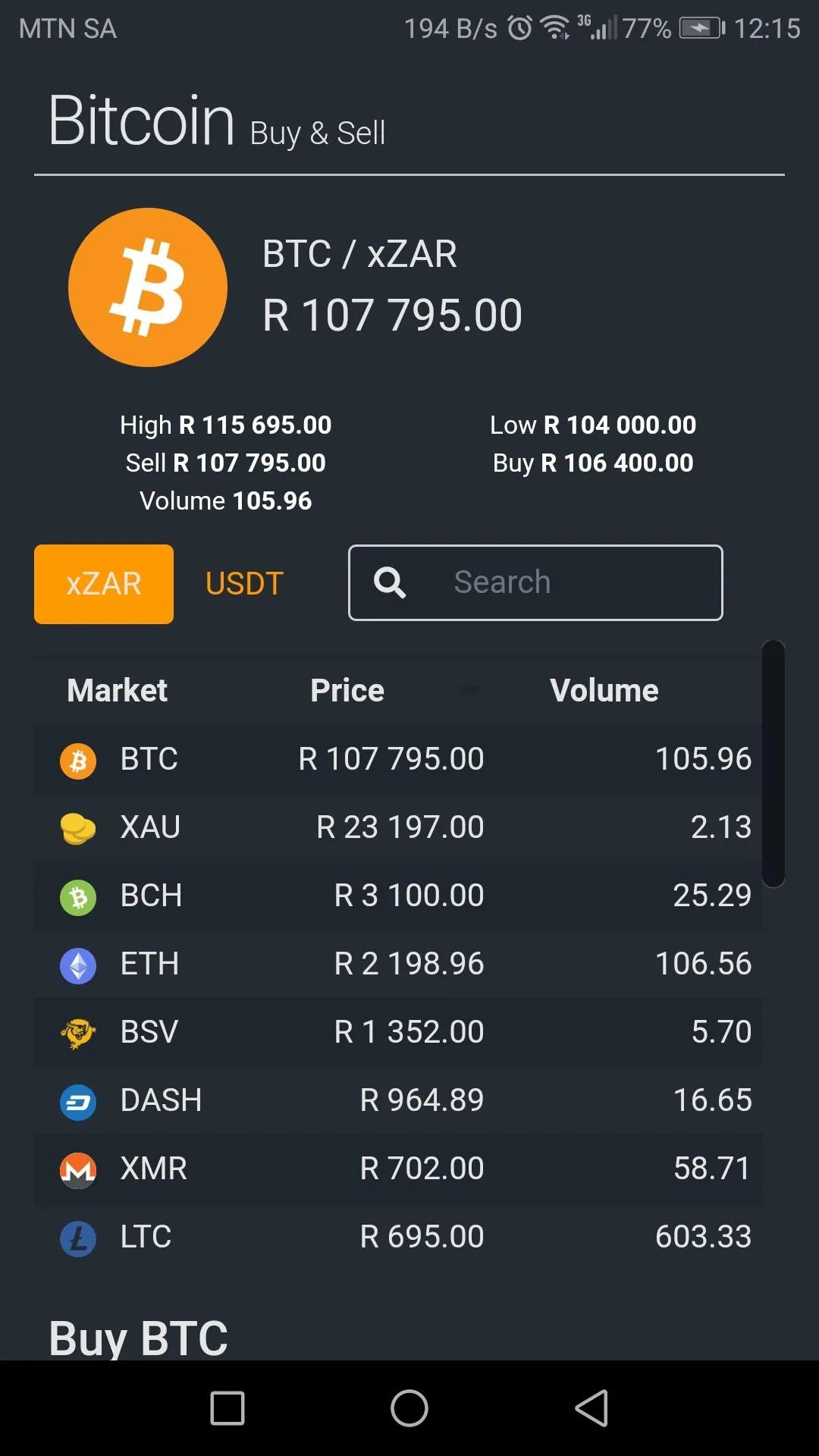The image size is (819, 1456).
Task: Click the DASH icon
Action: coord(77,1100)
